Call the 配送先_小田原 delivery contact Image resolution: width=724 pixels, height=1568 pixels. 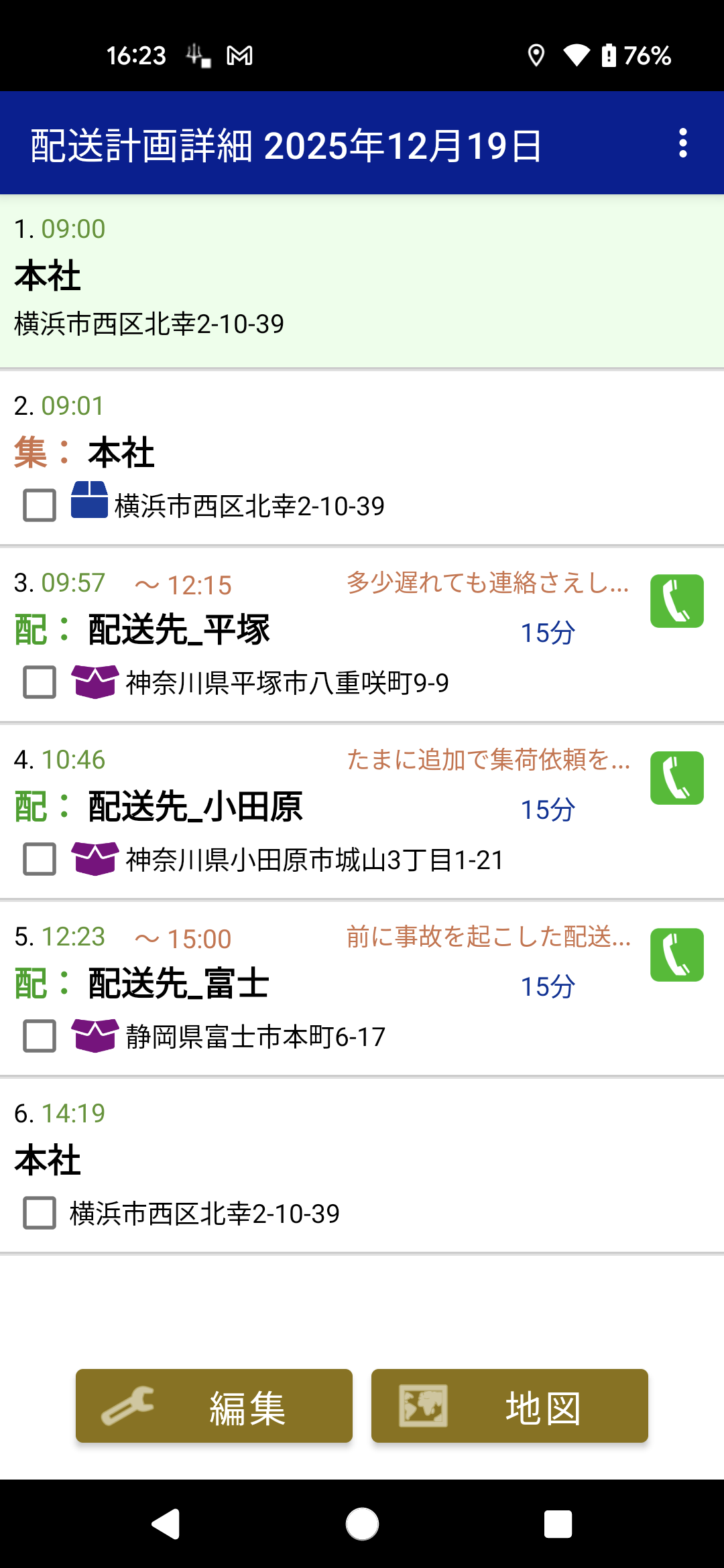[x=676, y=778]
